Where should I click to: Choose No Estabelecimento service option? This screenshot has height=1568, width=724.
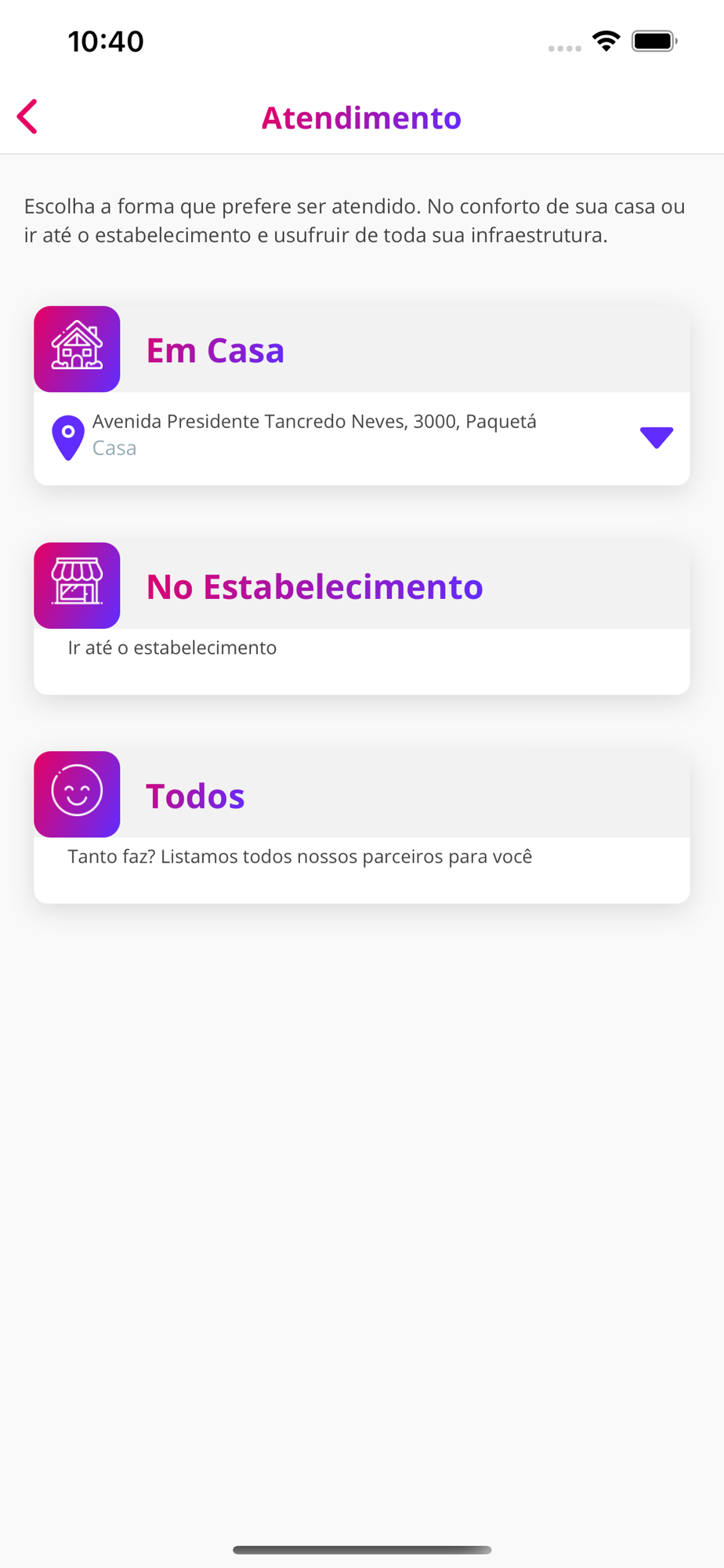coord(361,618)
